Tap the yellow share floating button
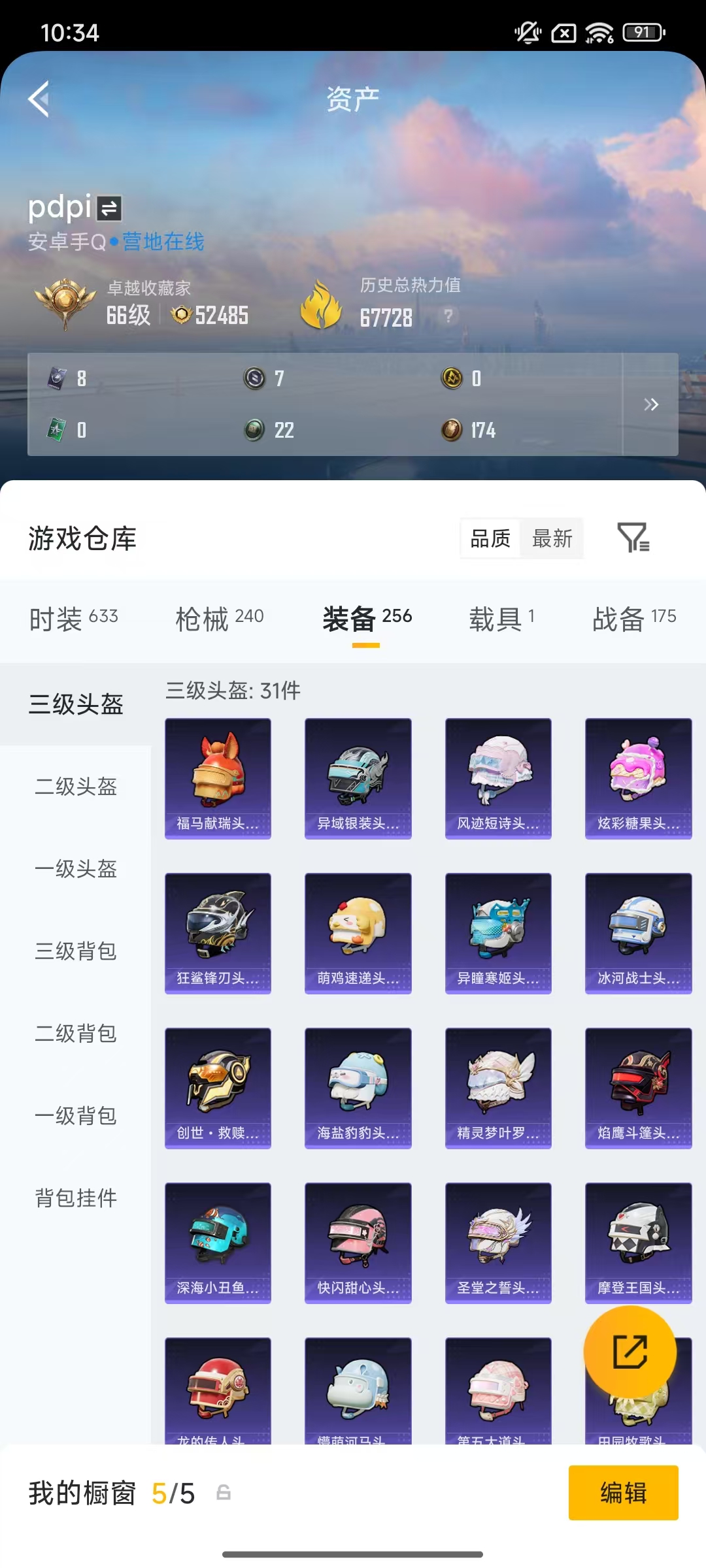Viewport: 706px width, 1568px height. [630, 1352]
